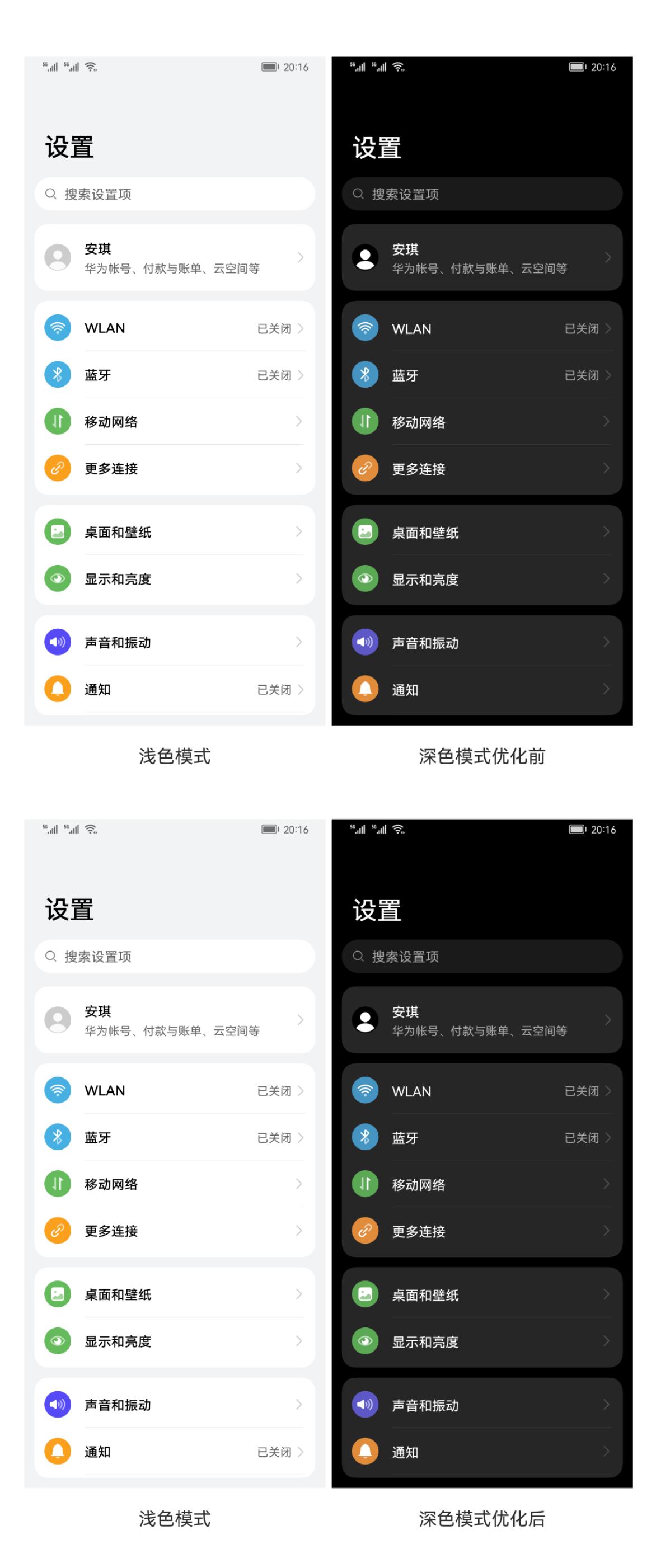Open 移动网络 via its green icon
The height and width of the screenshot is (1568, 656).
(x=57, y=422)
